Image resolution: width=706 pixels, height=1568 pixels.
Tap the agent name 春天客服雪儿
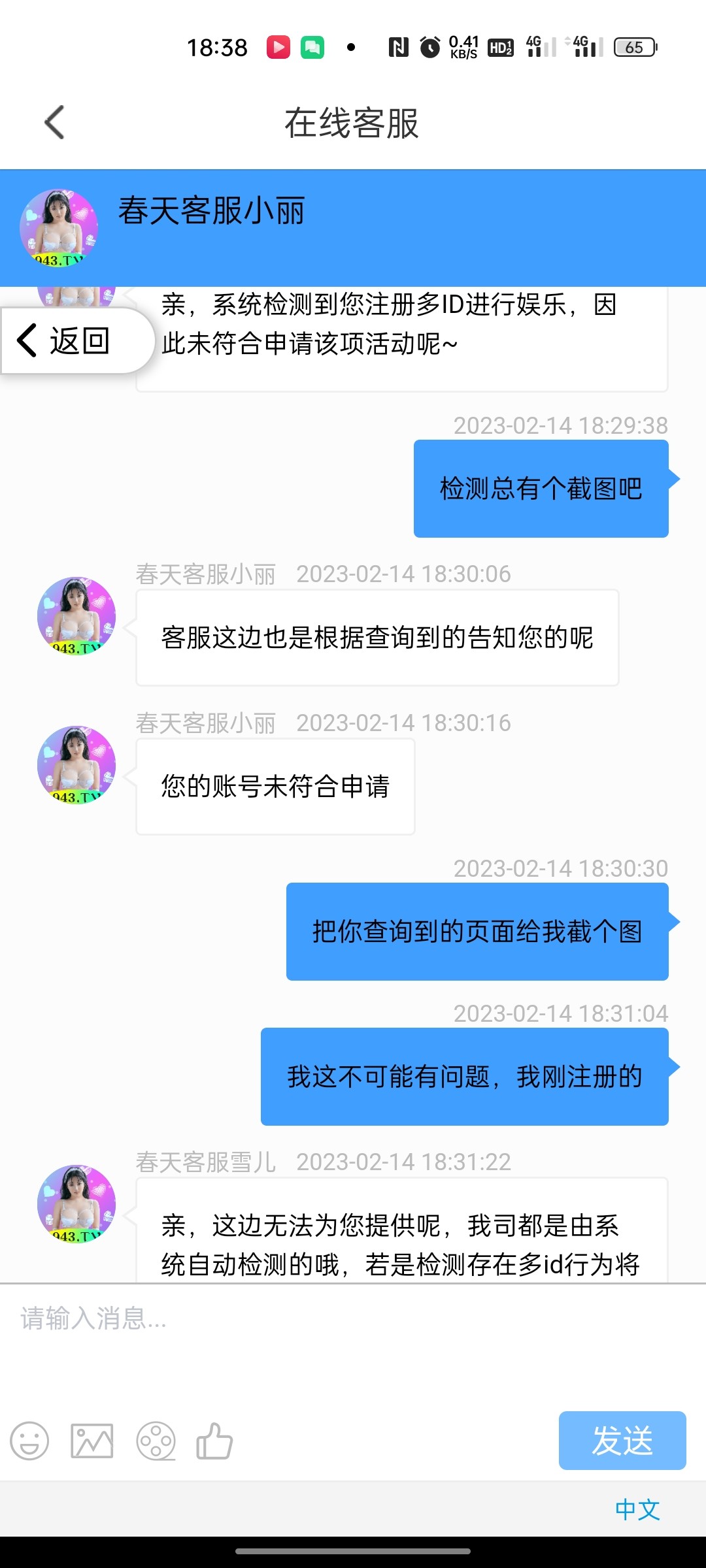pos(206,1162)
